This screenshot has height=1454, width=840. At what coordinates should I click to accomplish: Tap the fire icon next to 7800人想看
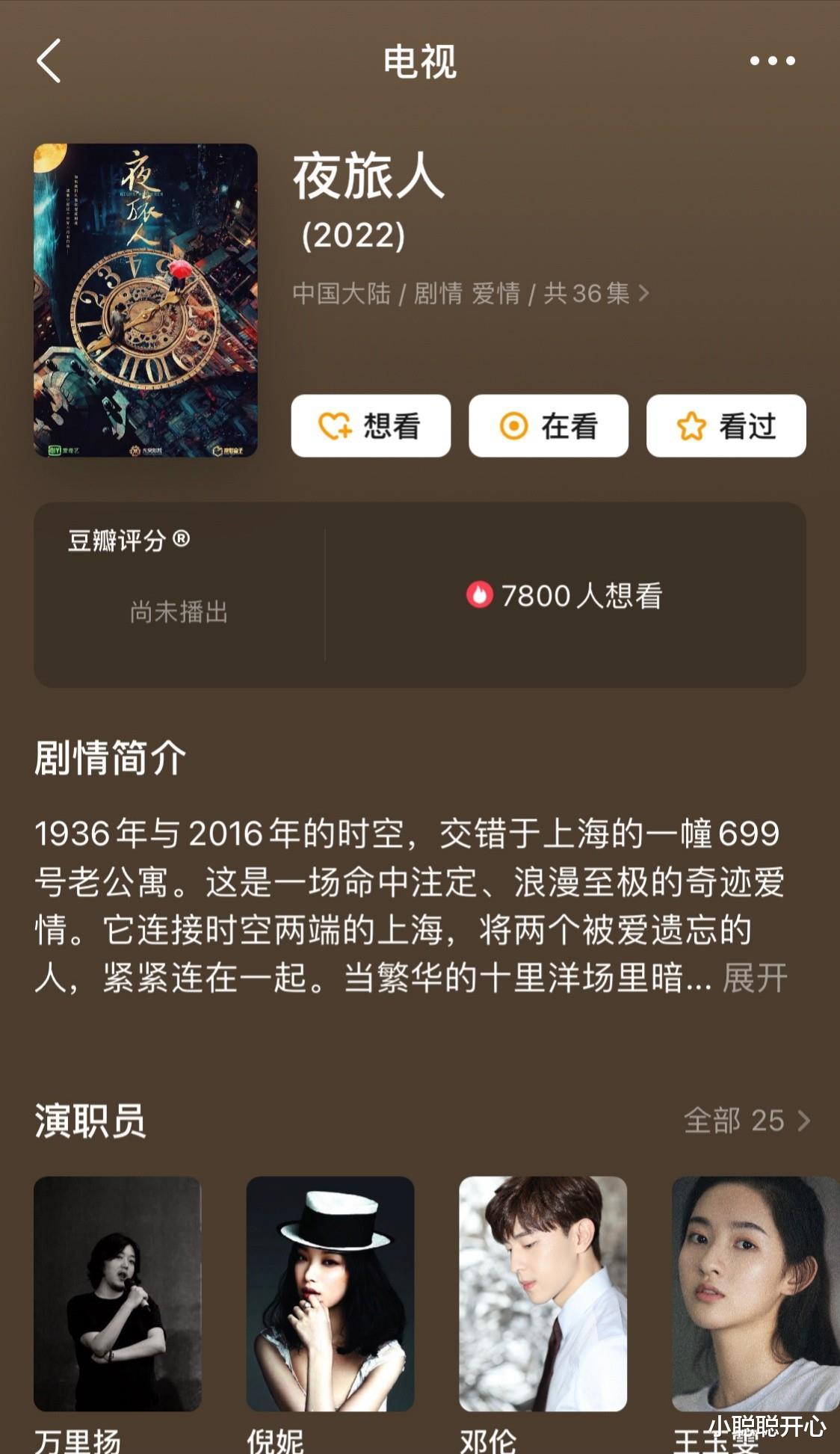(x=481, y=595)
